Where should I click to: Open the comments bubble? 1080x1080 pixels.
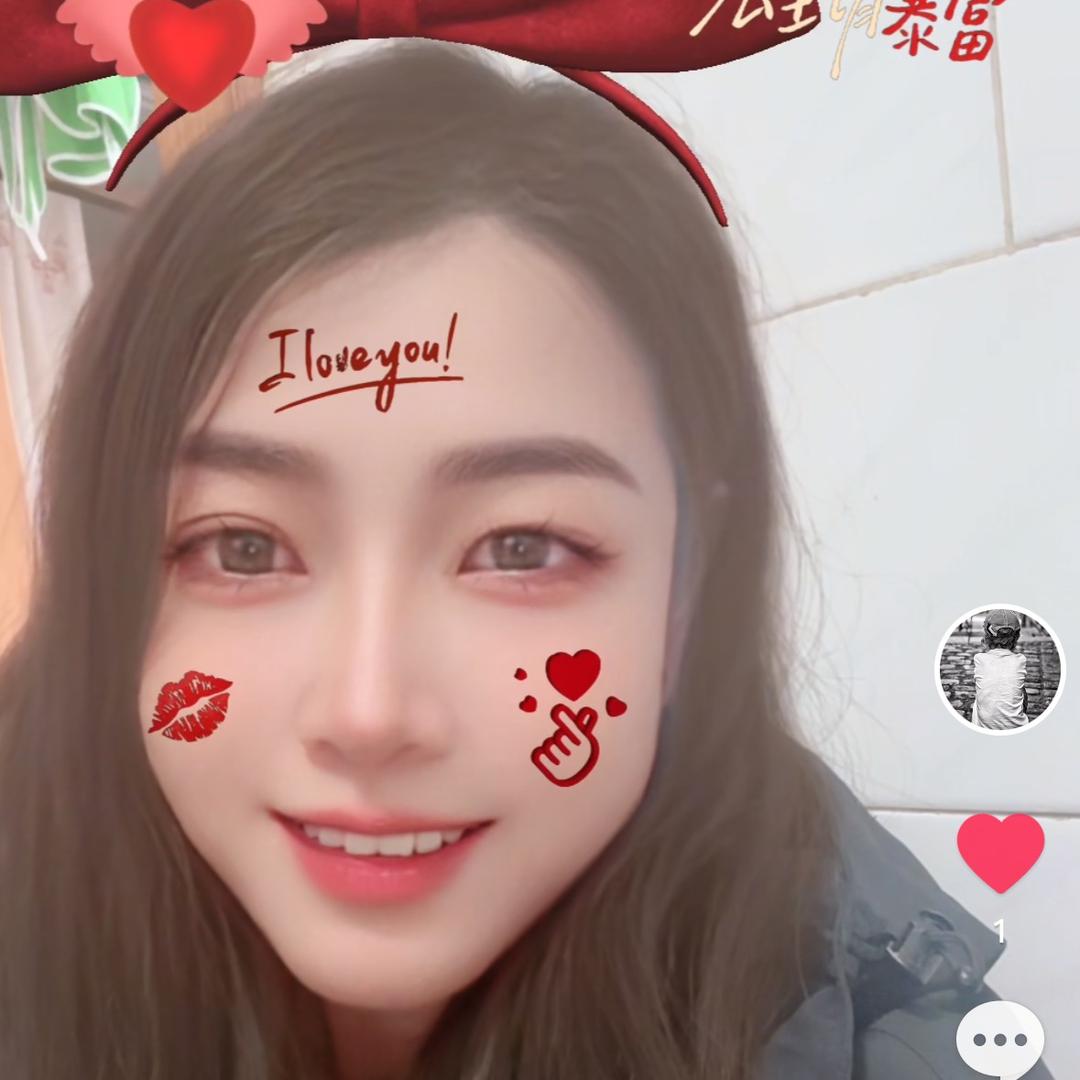[x=1000, y=1042]
